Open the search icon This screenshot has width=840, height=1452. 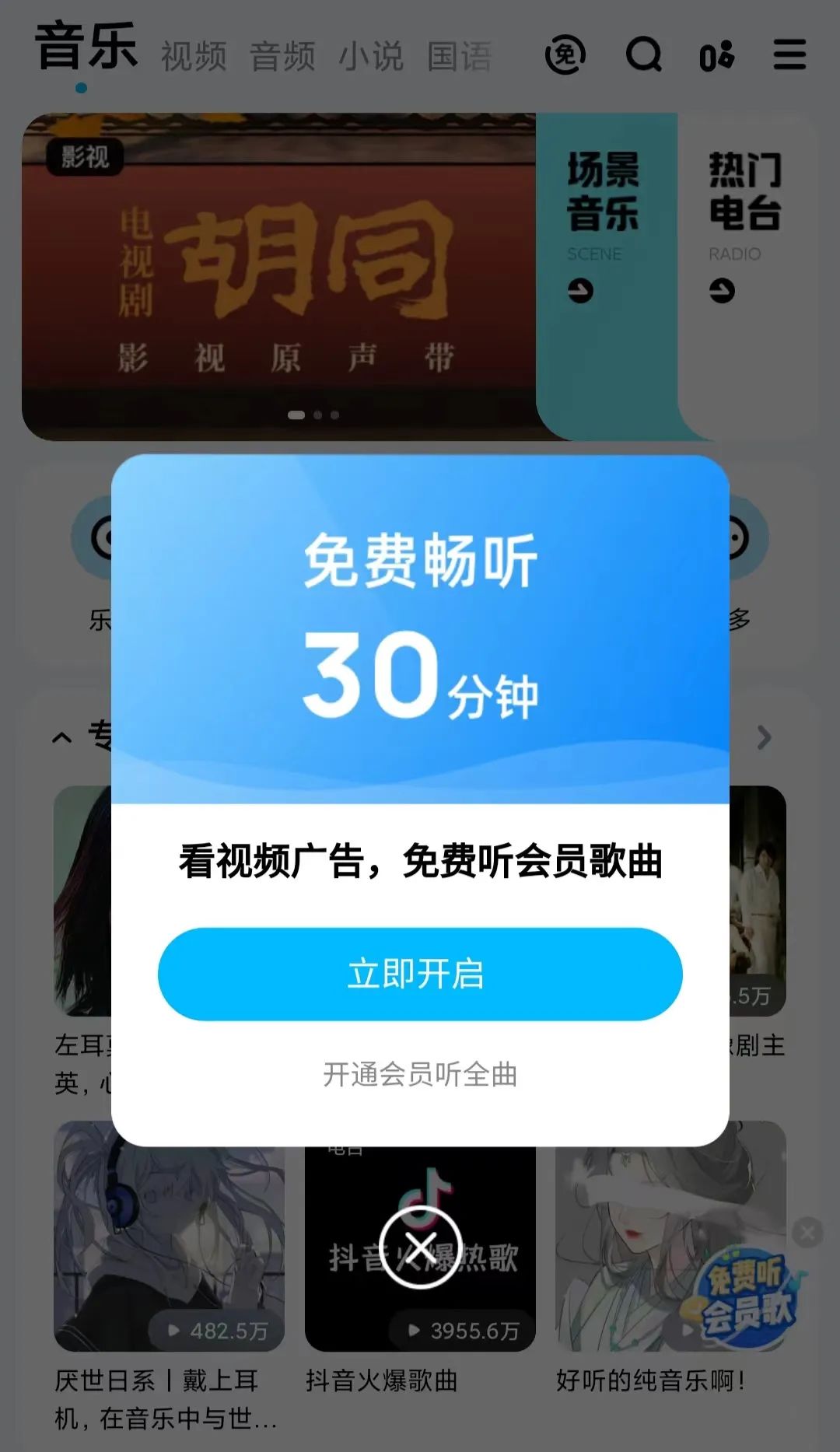[643, 55]
